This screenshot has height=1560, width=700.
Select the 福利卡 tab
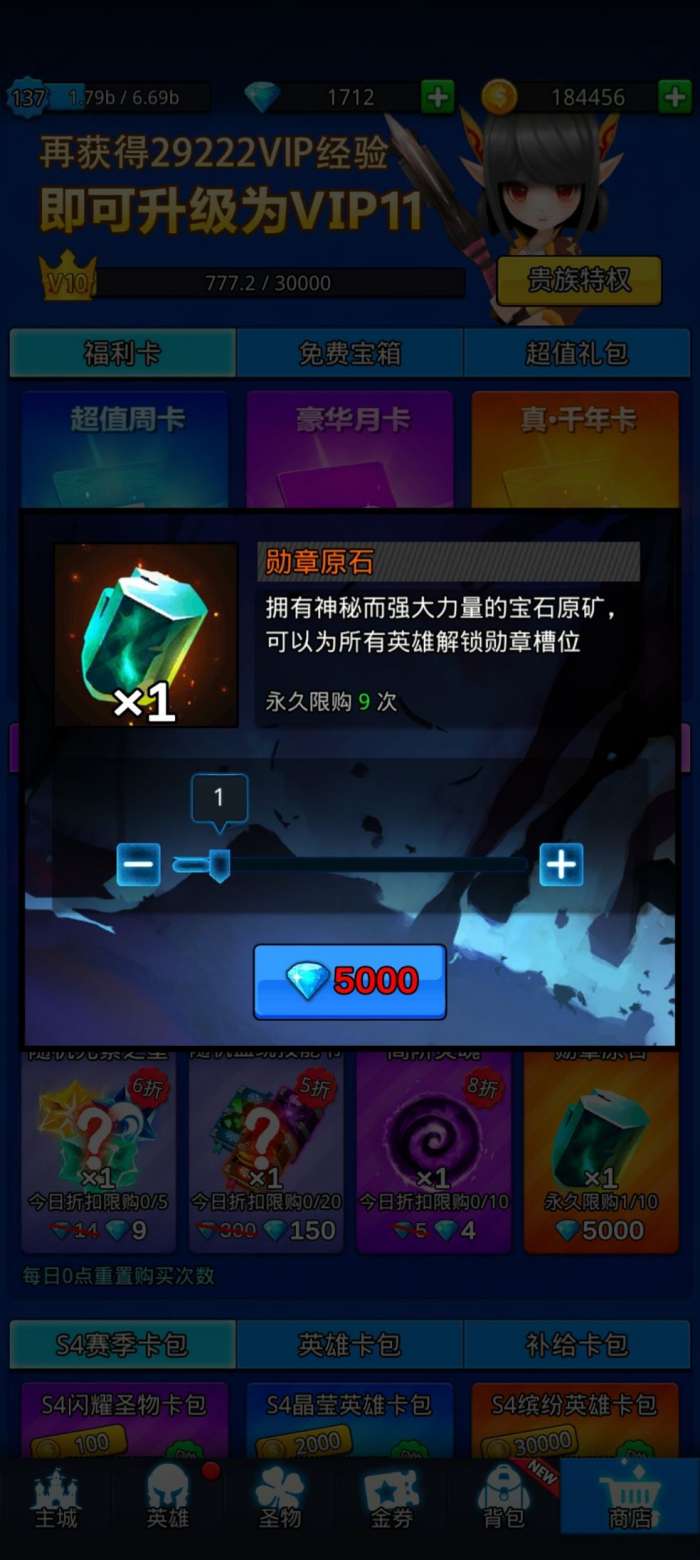[x=123, y=353]
